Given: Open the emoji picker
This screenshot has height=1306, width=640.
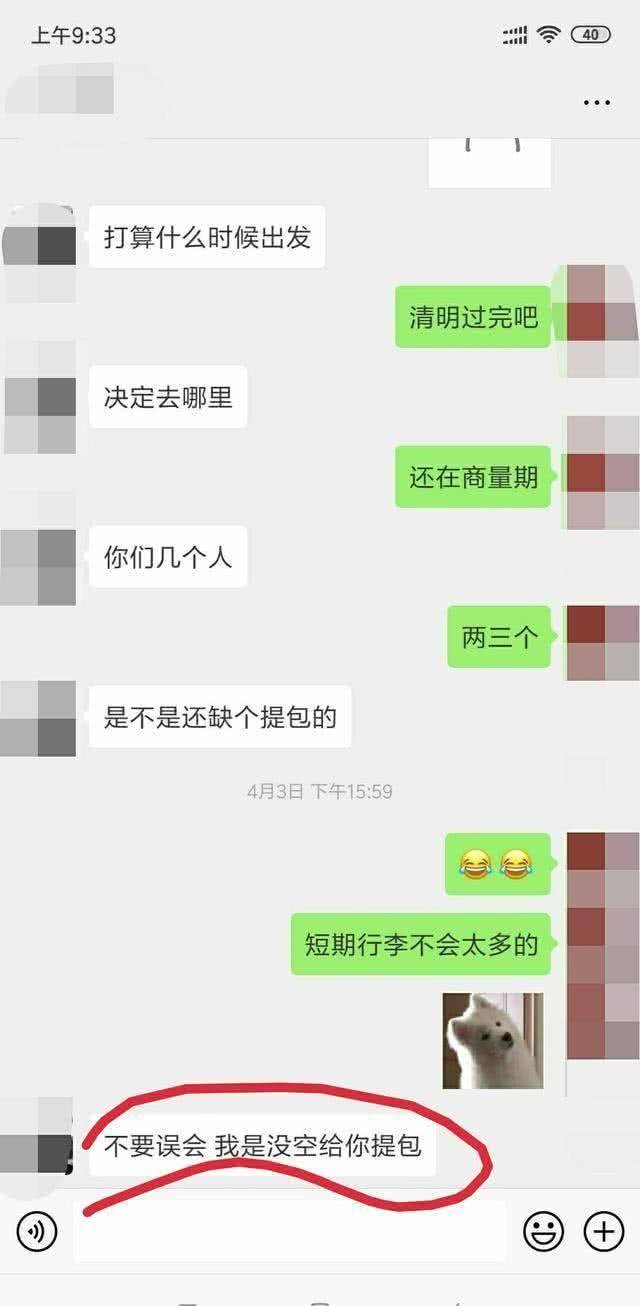Looking at the screenshot, I should click(x=543, y=1231).
